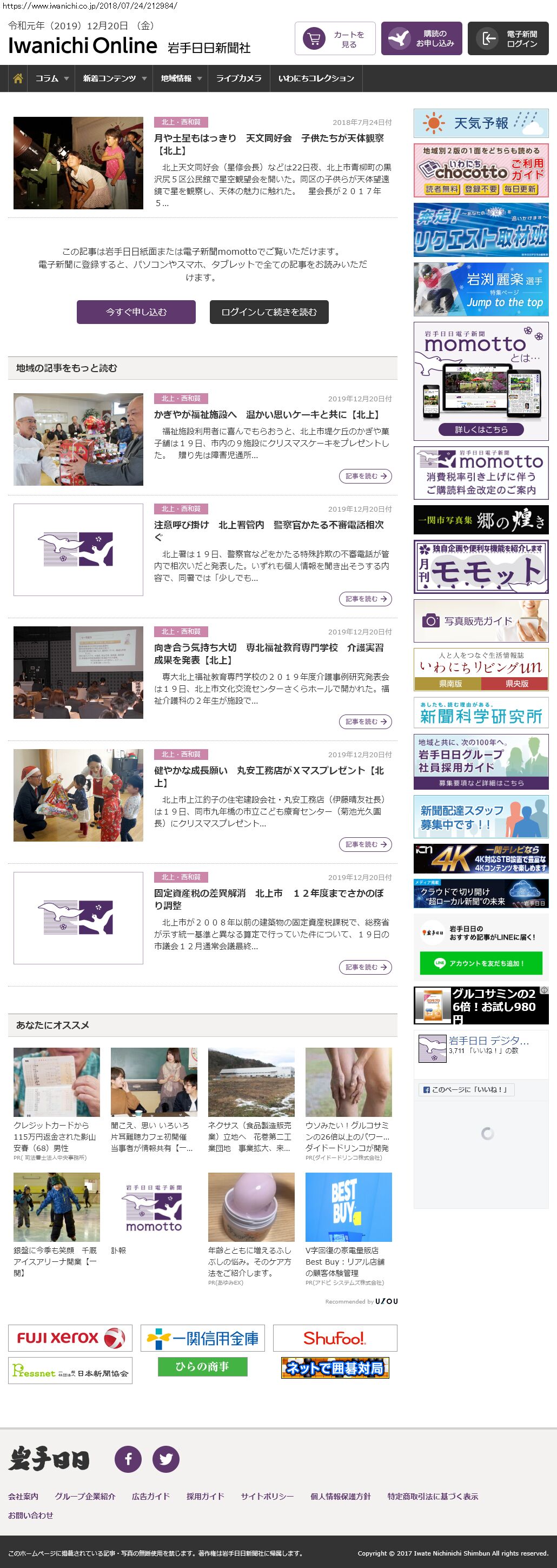
Task: Expand the 新着コンテンツ menu
Action: click(115, 78)
